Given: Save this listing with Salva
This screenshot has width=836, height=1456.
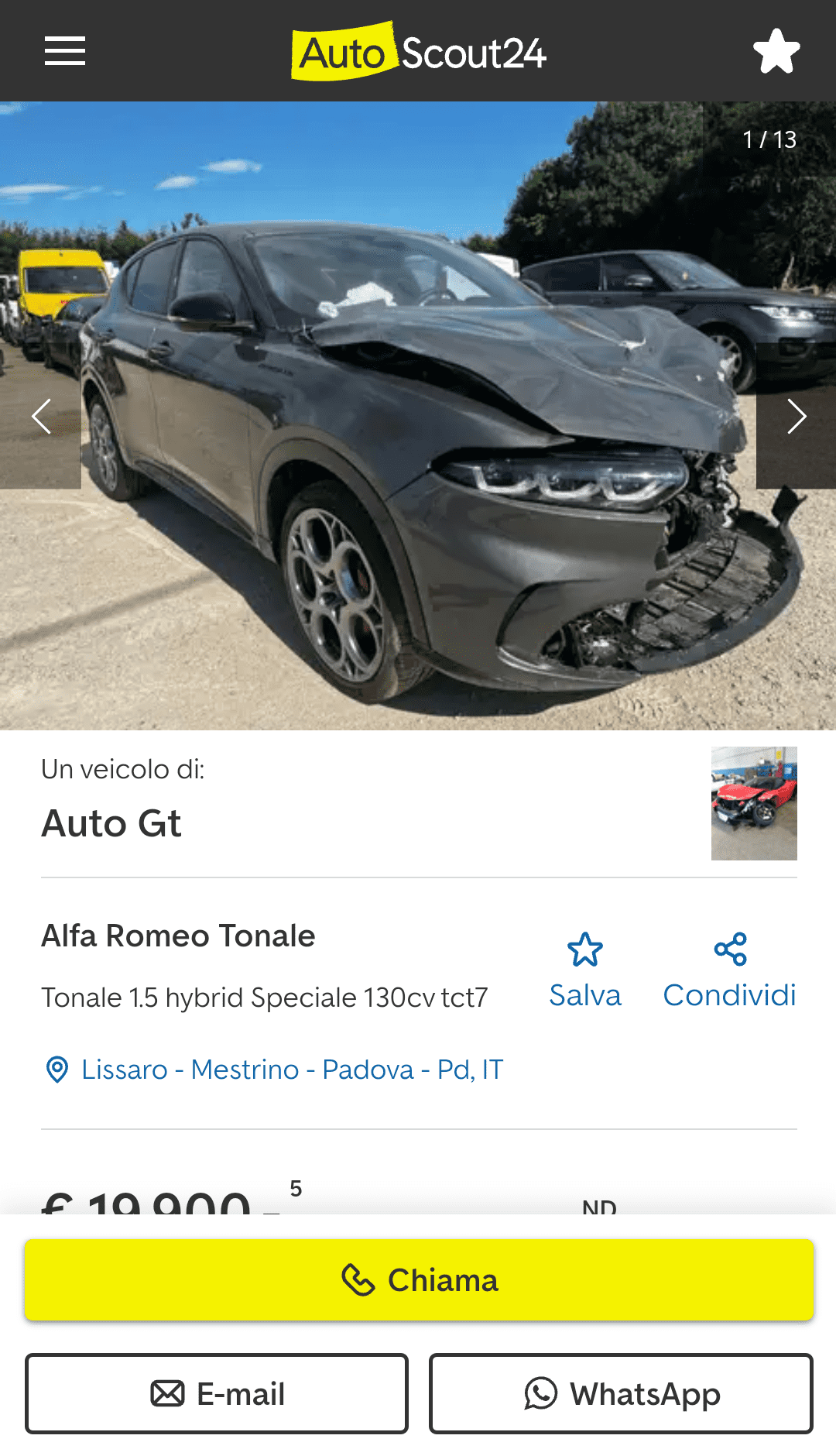Looking at the screenshot, I should (585, 971).
